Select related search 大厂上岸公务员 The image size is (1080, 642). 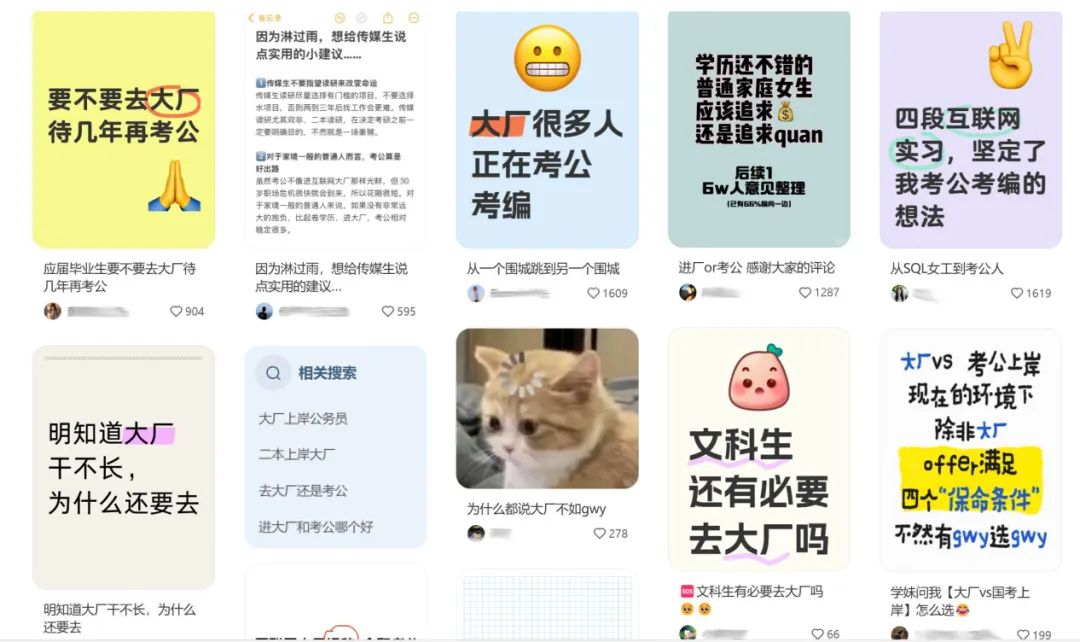pyautogui.click(x=303, y=419)
